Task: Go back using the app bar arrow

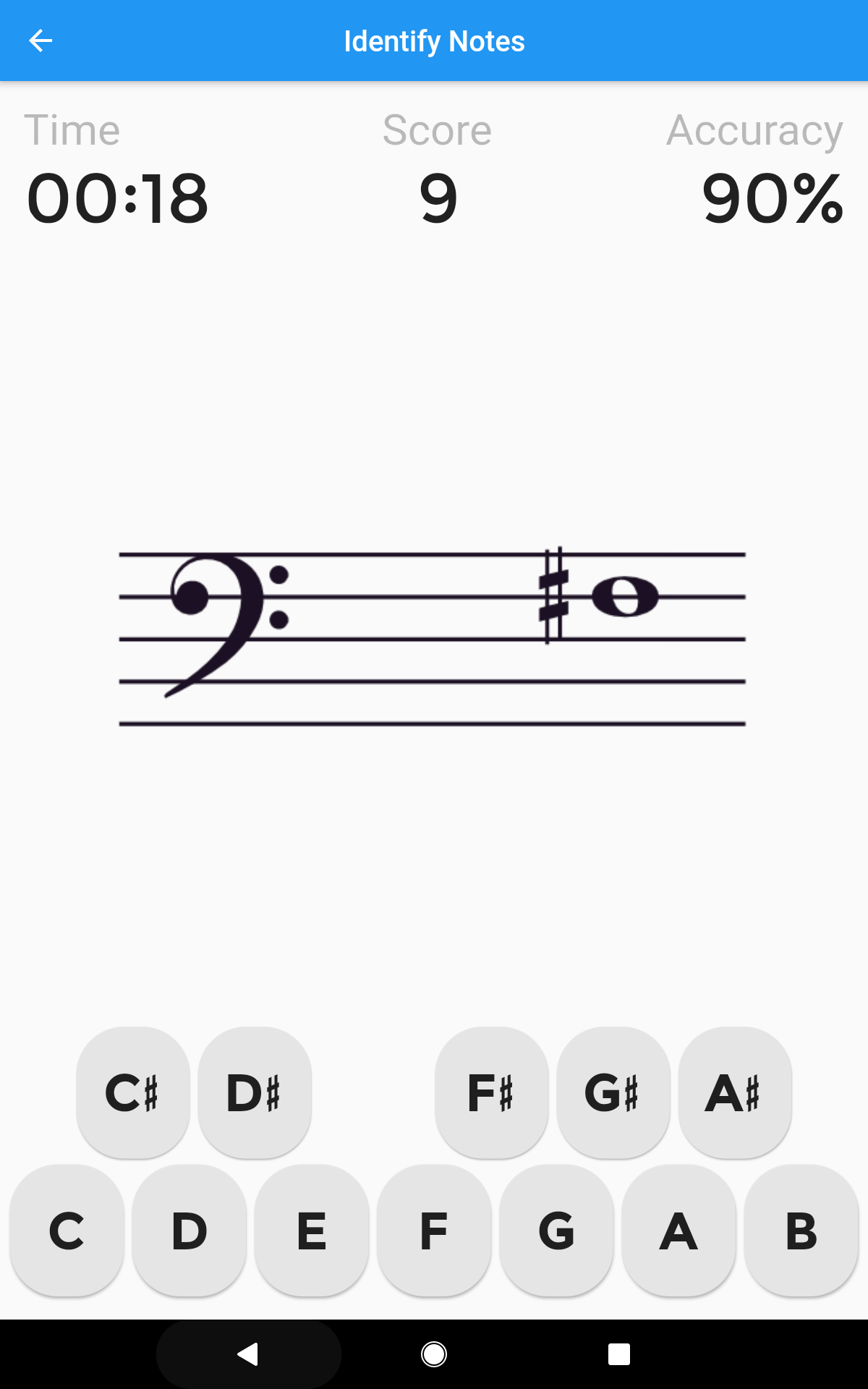Action: click(41, 41)
